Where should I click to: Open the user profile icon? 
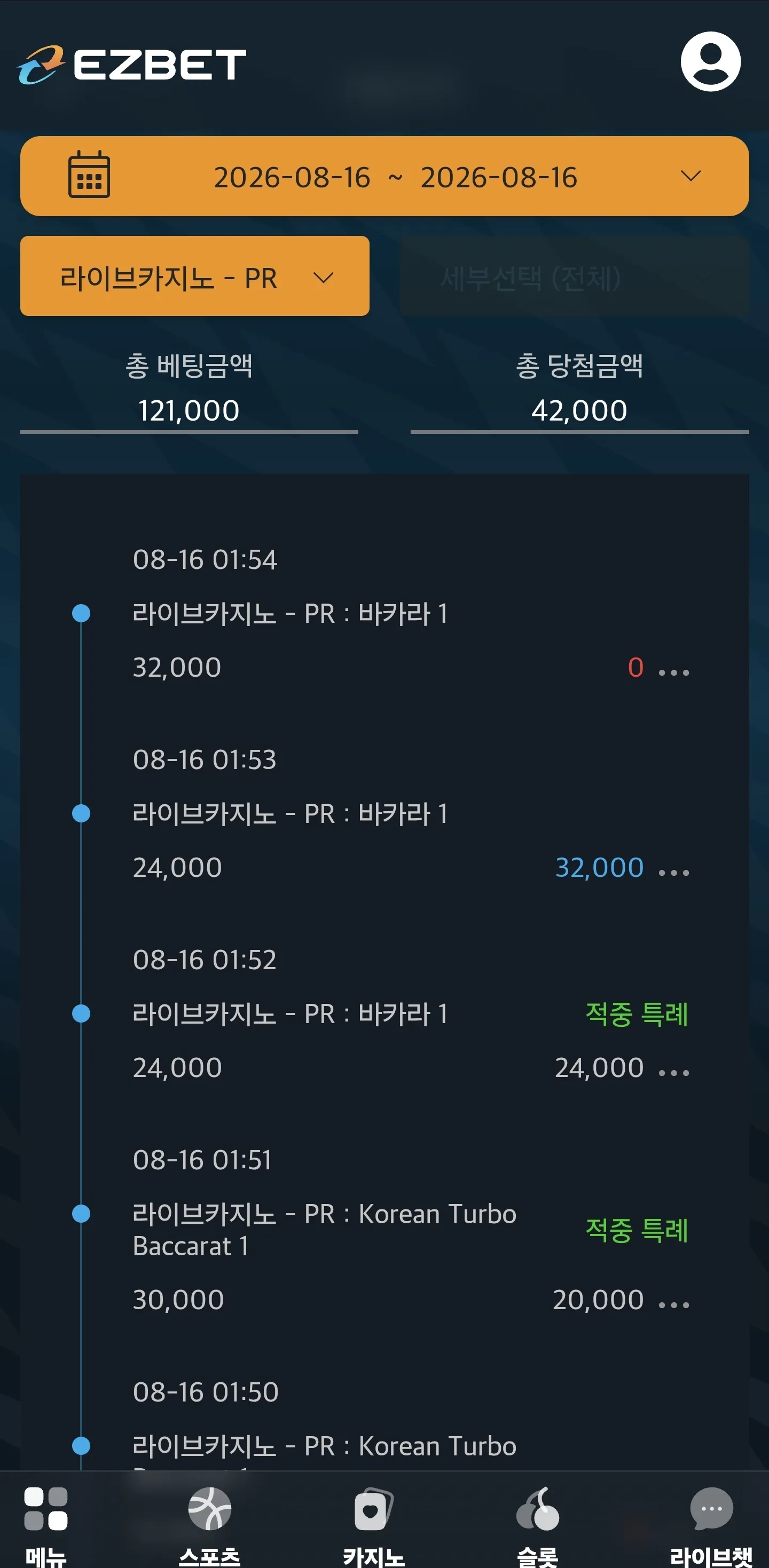coord(710,61)
